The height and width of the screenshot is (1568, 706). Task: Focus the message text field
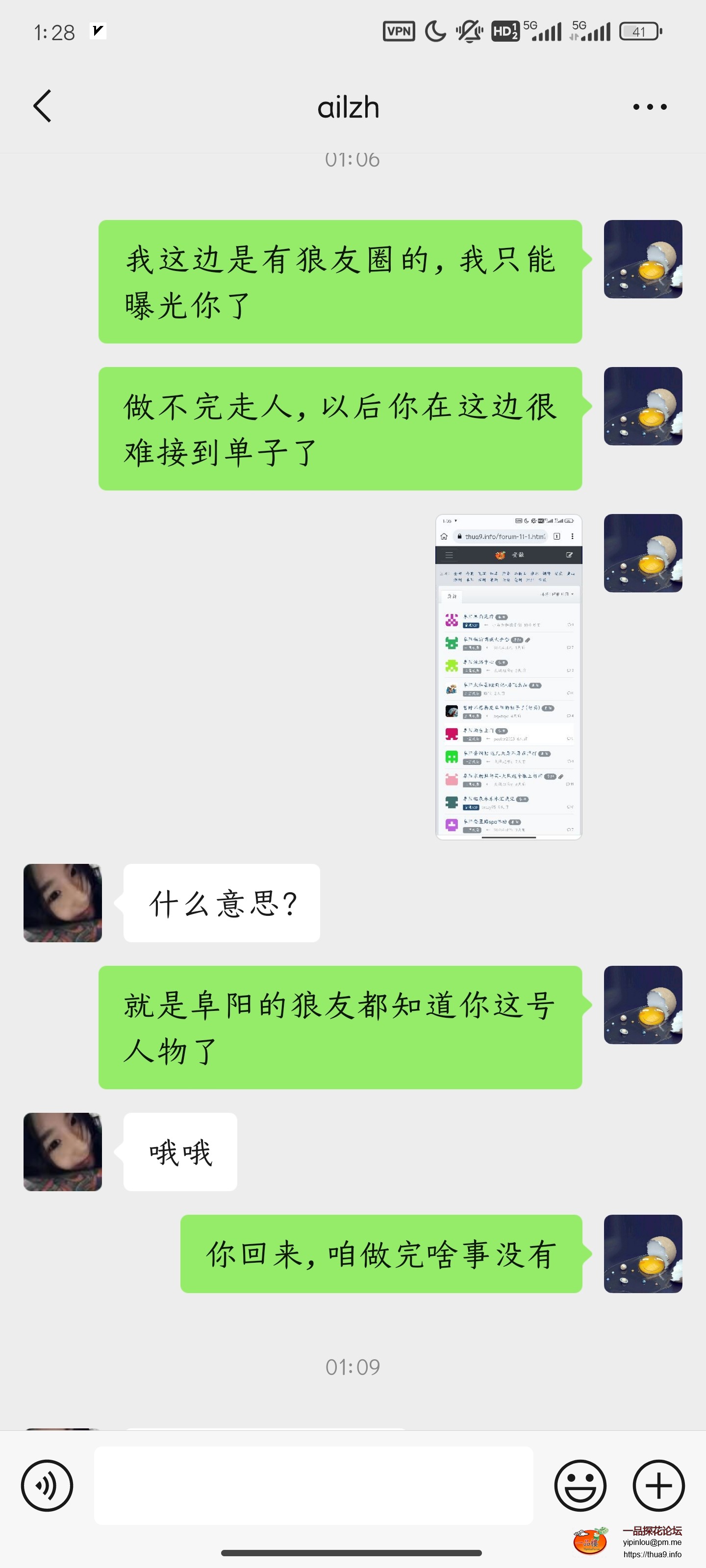tap(313, 1485)
